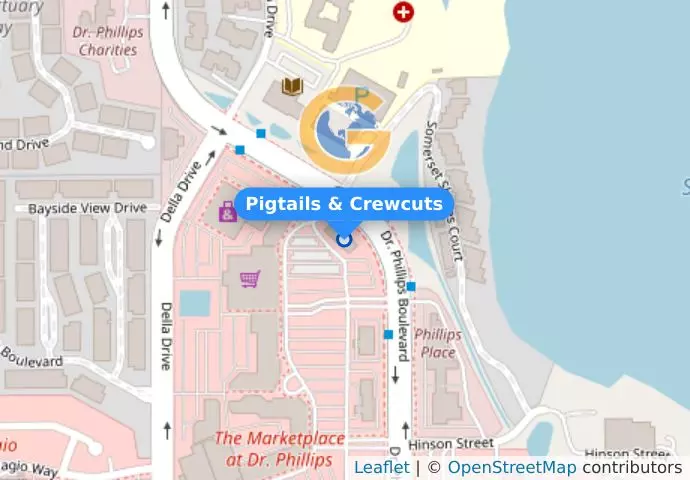This screenshot has height=480, width=690.
Task: Tap the Pigtails & Crewcuts label
Action: (x=344, y=204)
